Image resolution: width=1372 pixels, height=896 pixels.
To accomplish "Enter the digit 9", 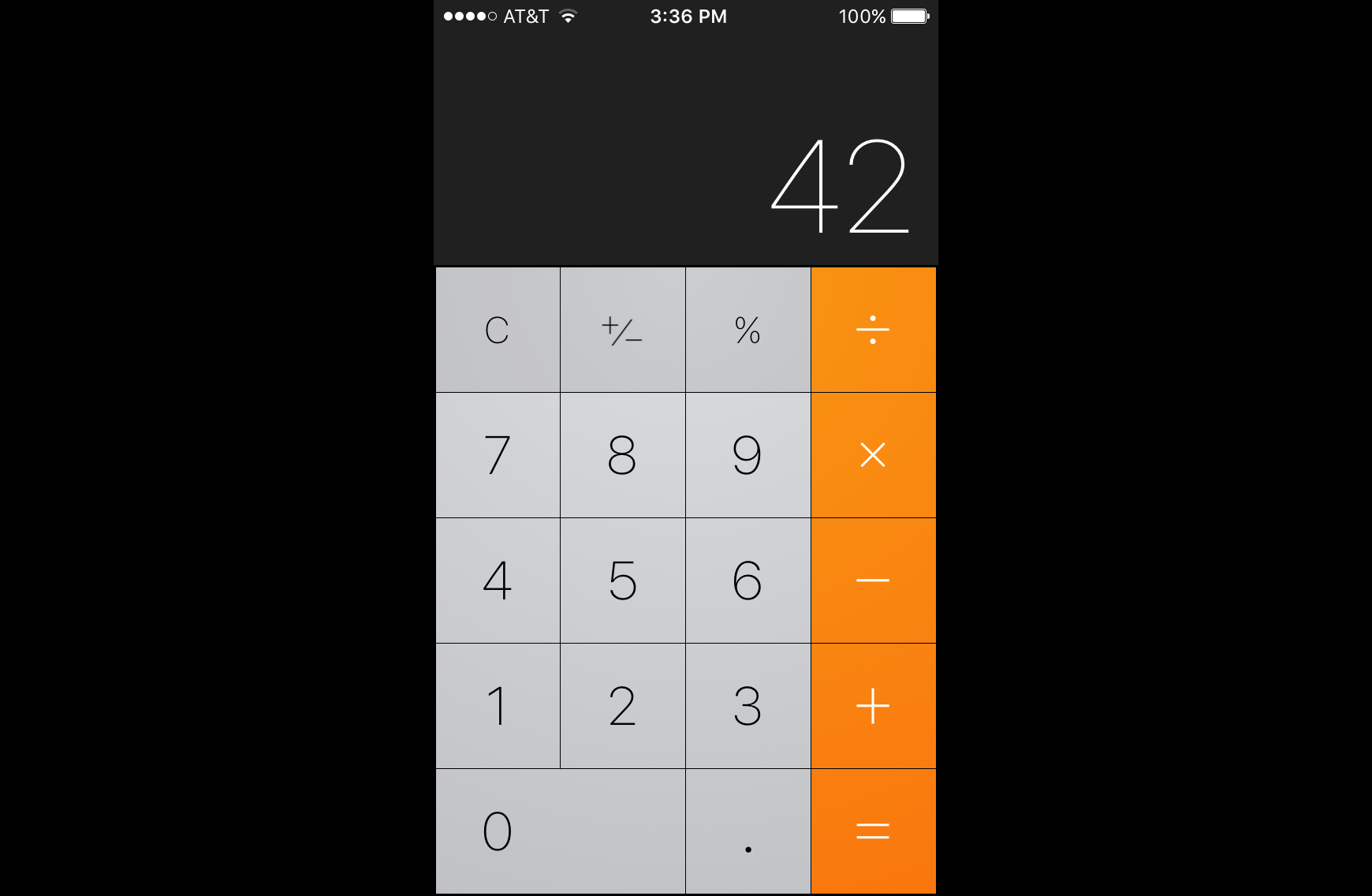I will (748, 455).
